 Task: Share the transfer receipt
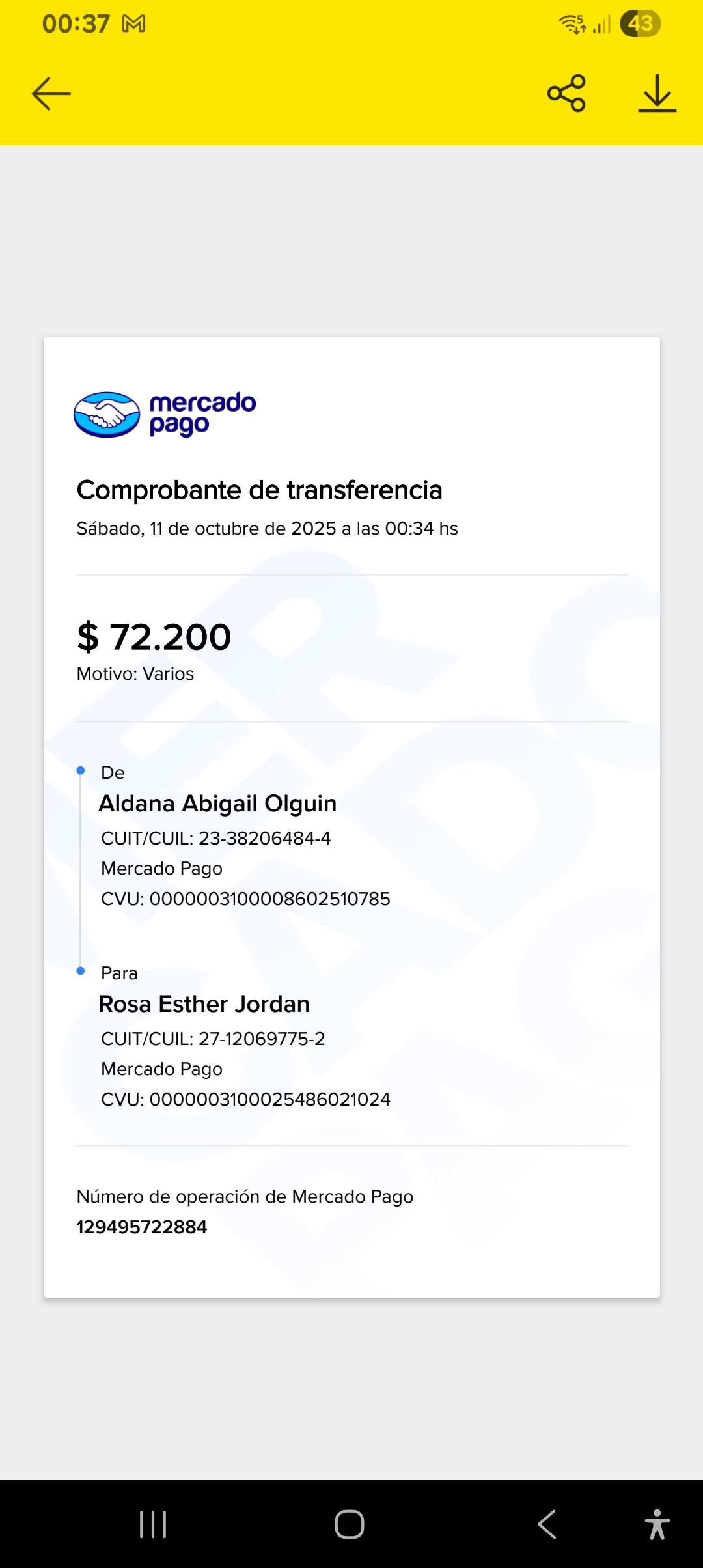pyautogui.click(x=566, y=93)
